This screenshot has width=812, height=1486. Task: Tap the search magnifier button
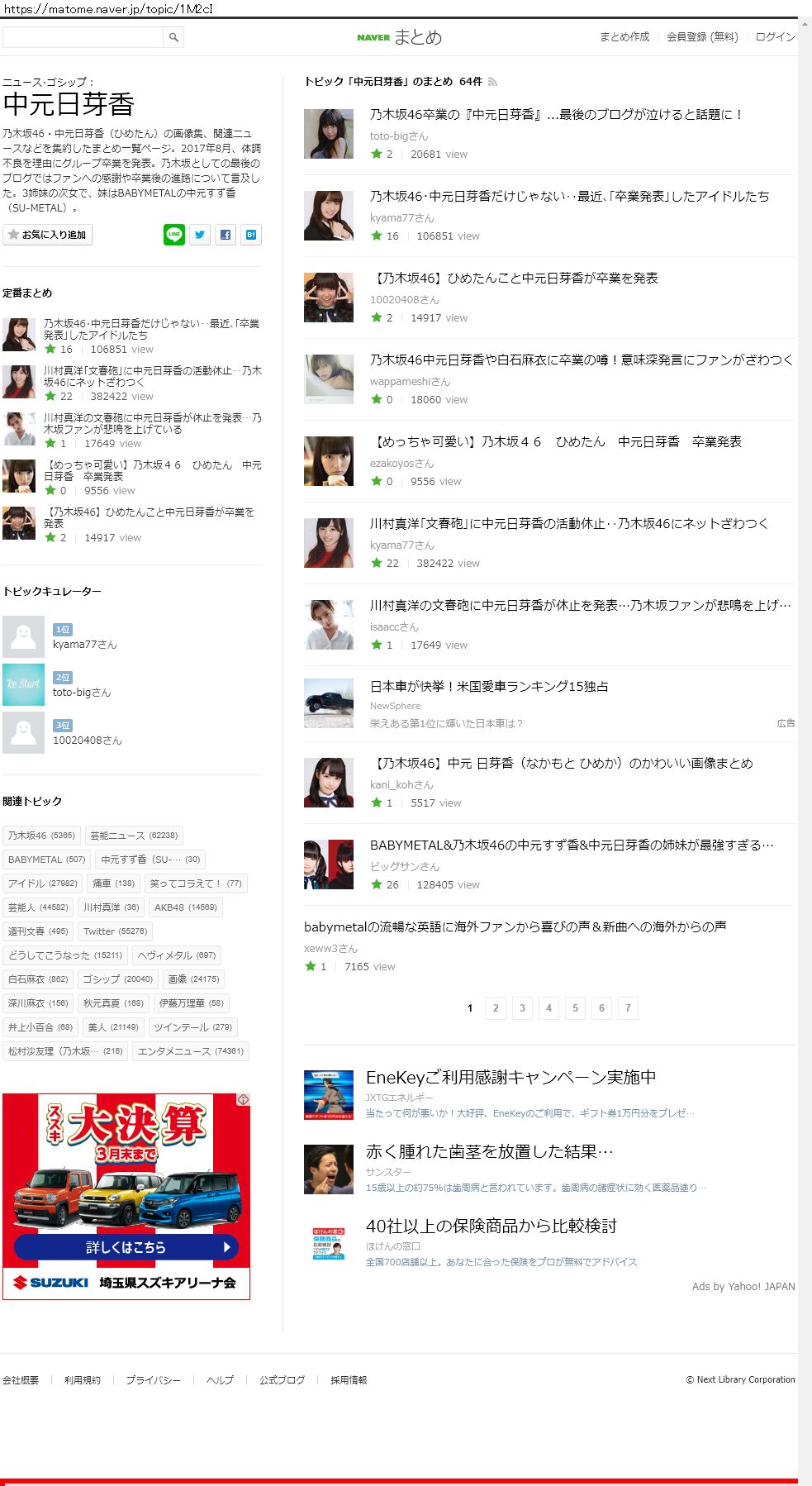pyautogui.click(x=173, y=37)
